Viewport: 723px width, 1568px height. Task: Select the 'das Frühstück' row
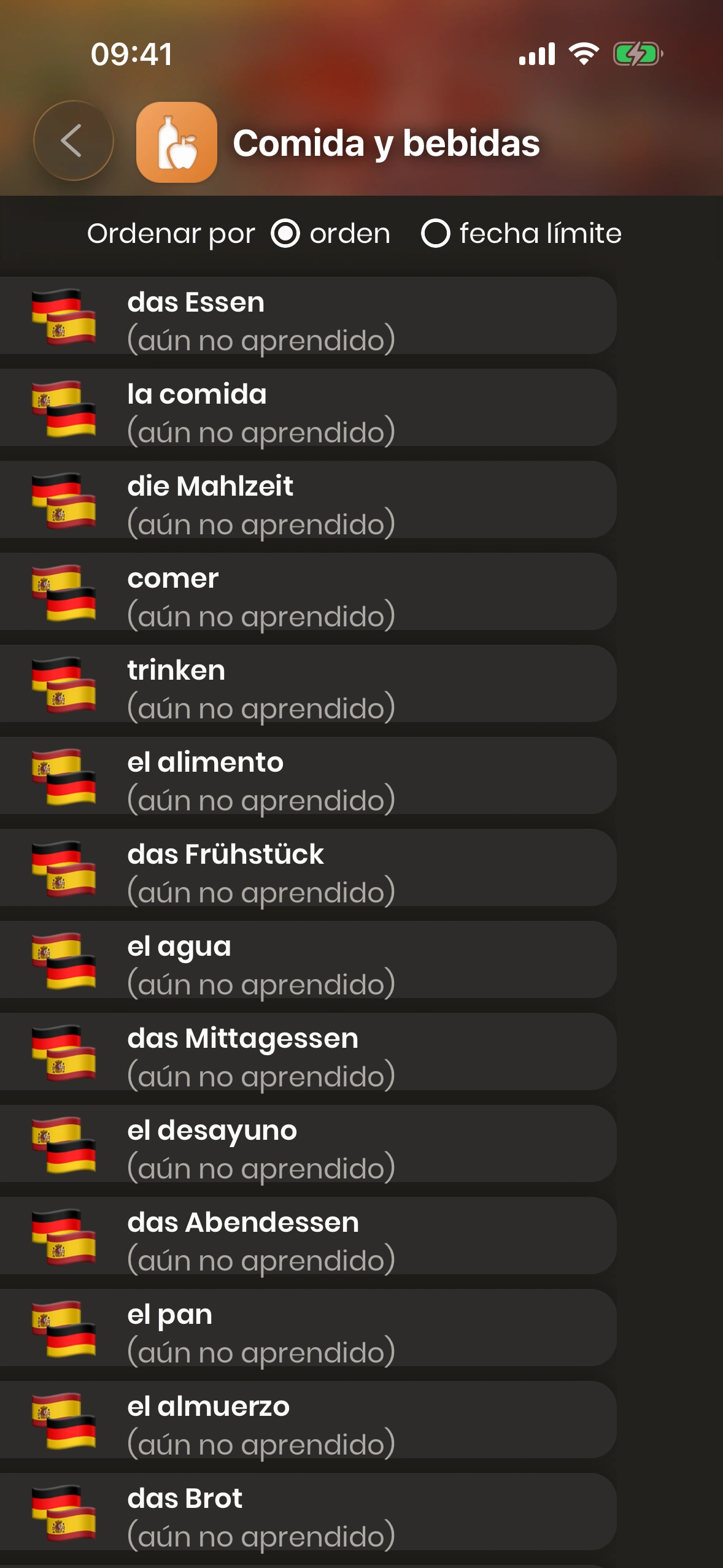[x=307, y=868]
